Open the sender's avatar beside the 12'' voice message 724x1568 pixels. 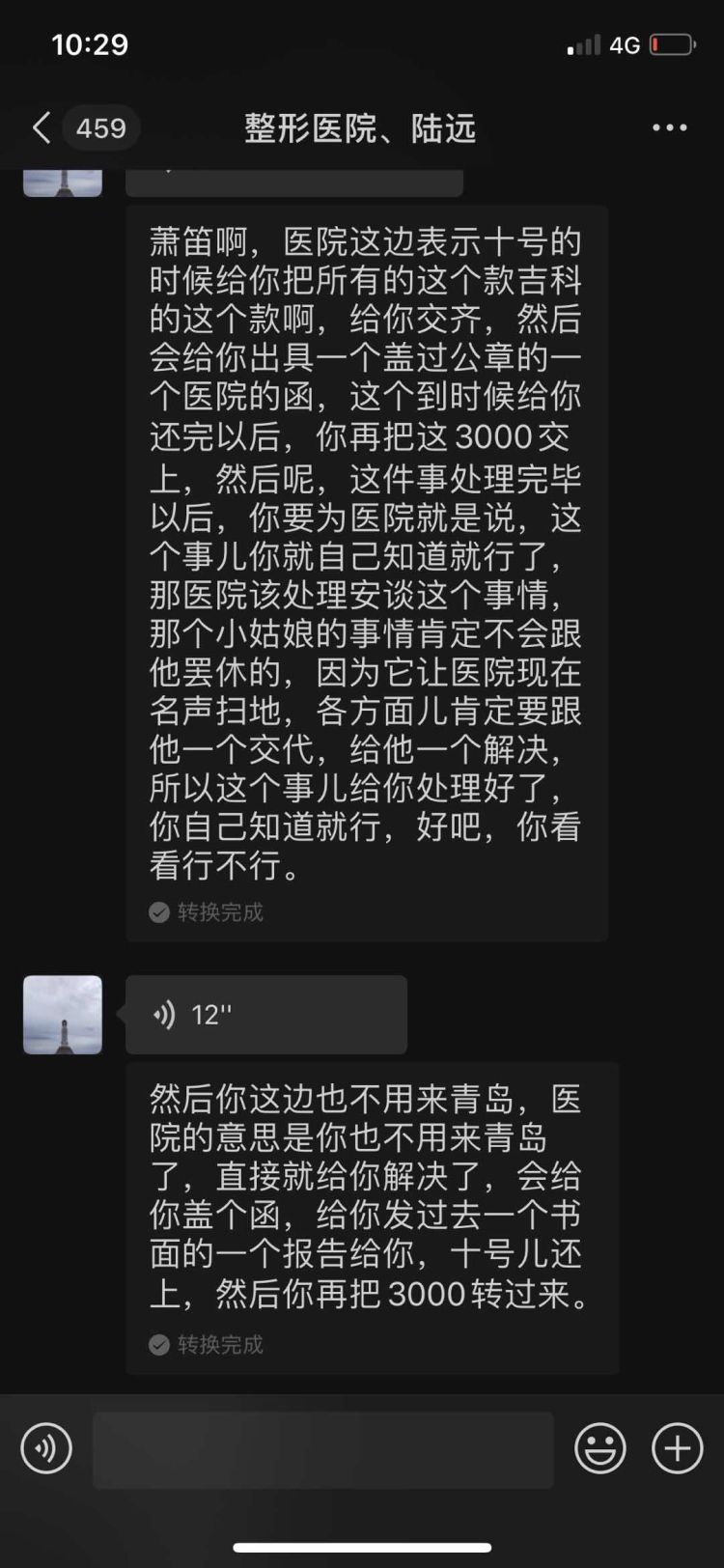63,1015
